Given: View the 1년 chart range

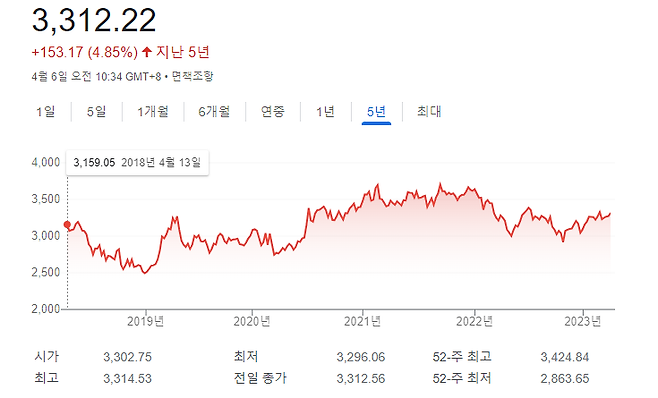Looking at the screenshot, I should (x=325, y=112).
